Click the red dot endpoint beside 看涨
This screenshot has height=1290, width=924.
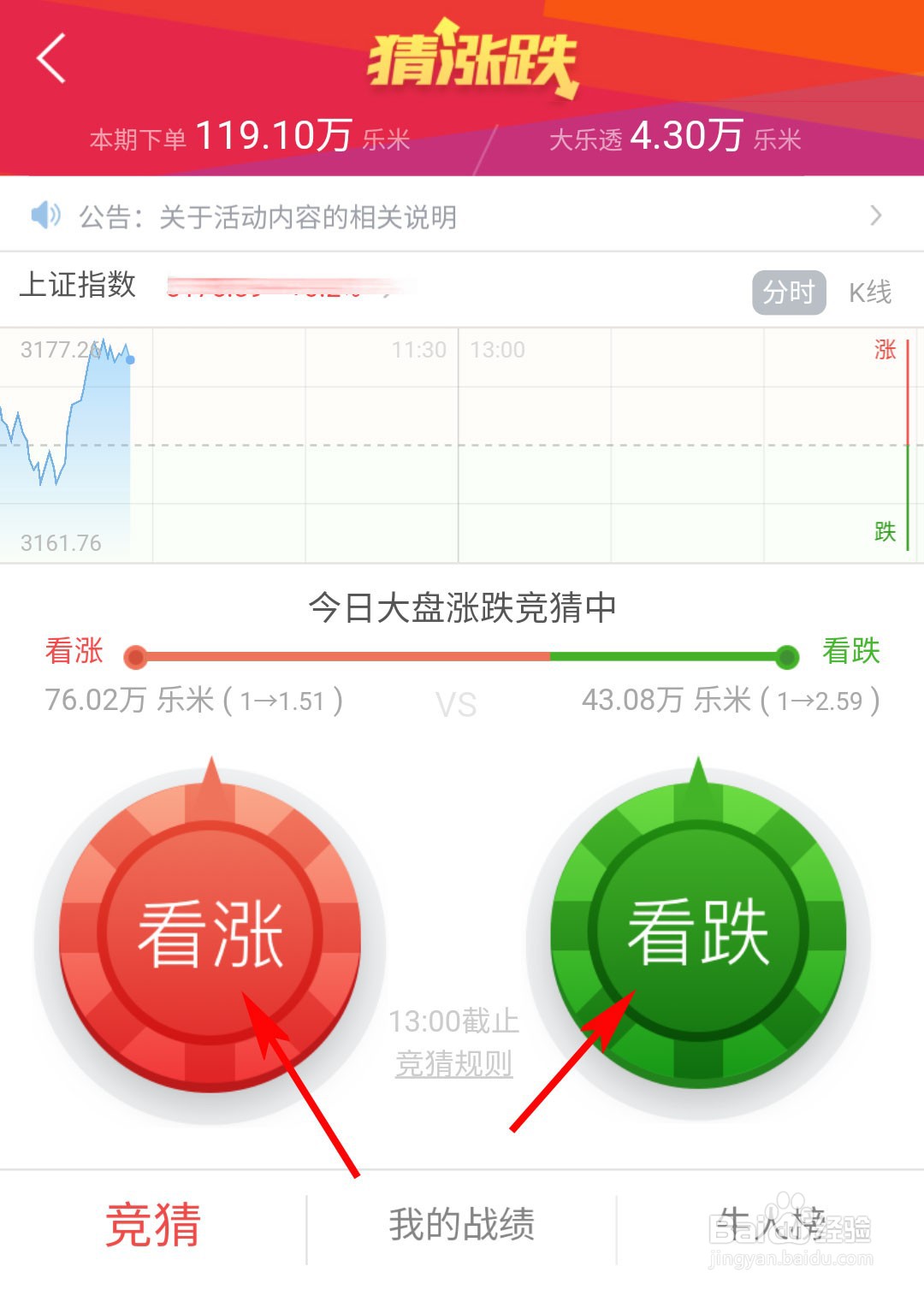pyautogui.click(x=134, y=657)
